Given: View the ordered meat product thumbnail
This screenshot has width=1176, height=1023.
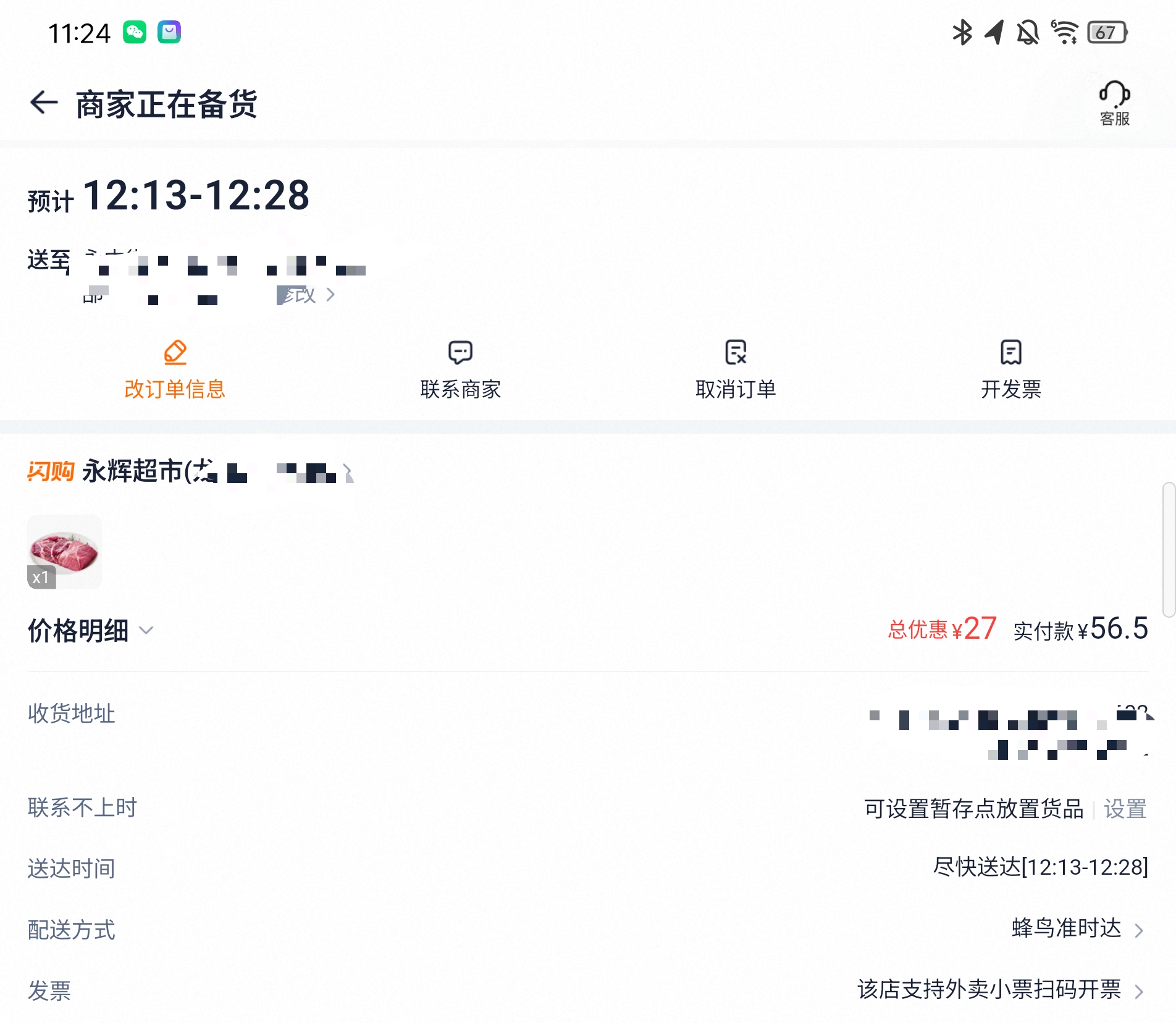Looking at the screenshot, I should pos(64,552).
